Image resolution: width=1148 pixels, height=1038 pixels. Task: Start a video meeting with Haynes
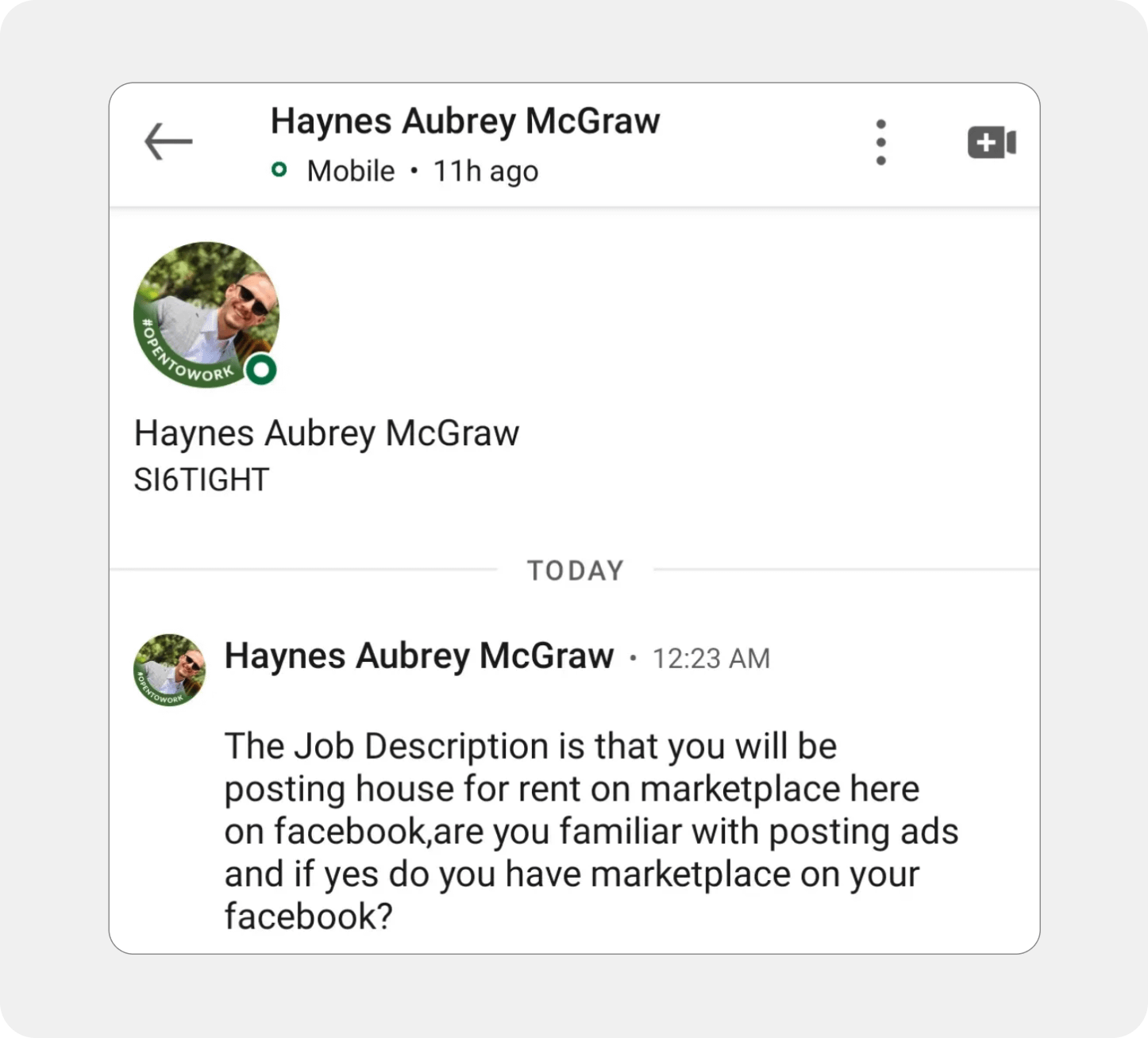(992, 143)
